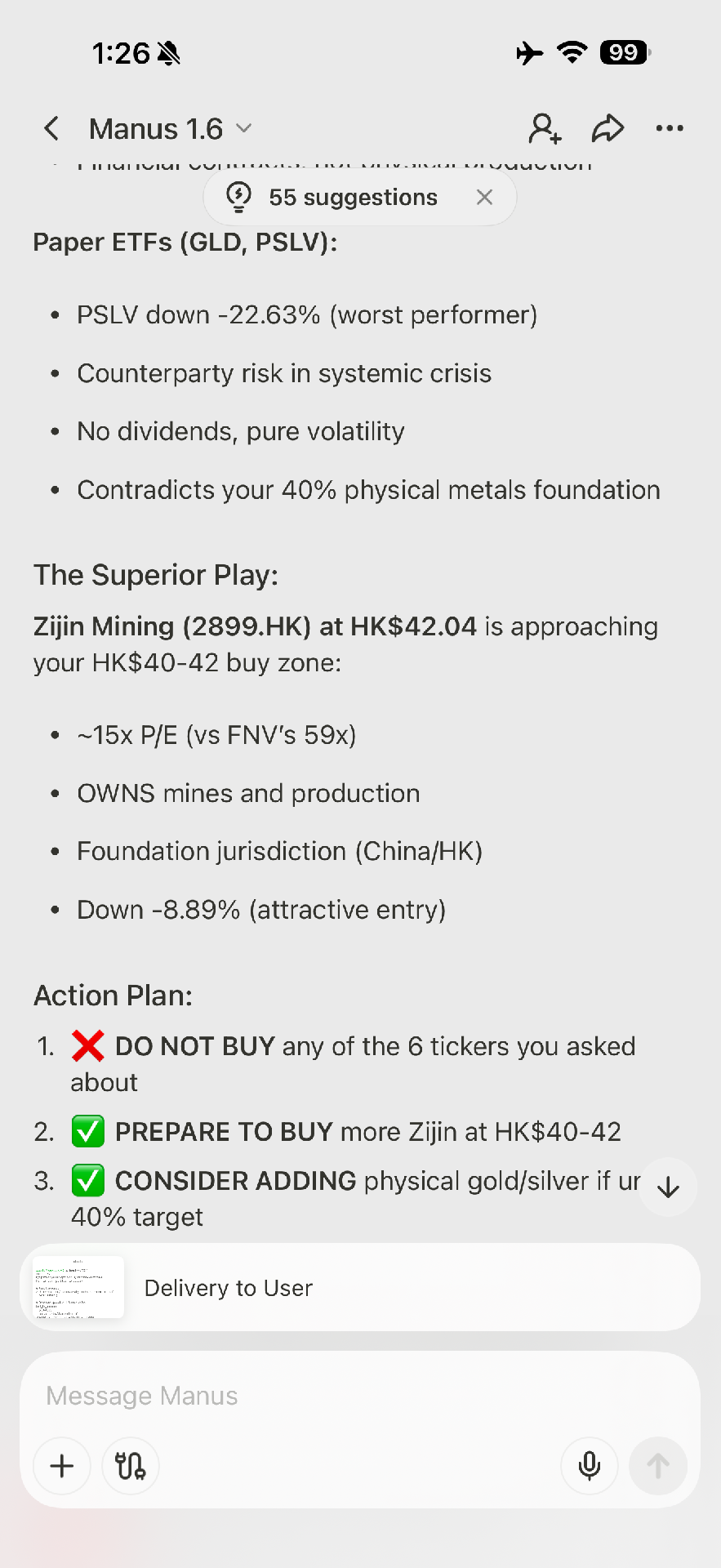This screenshot has width=721, height=1568.
Task: Jump to the bottom of the chat
Action: tap(669, 1187)
